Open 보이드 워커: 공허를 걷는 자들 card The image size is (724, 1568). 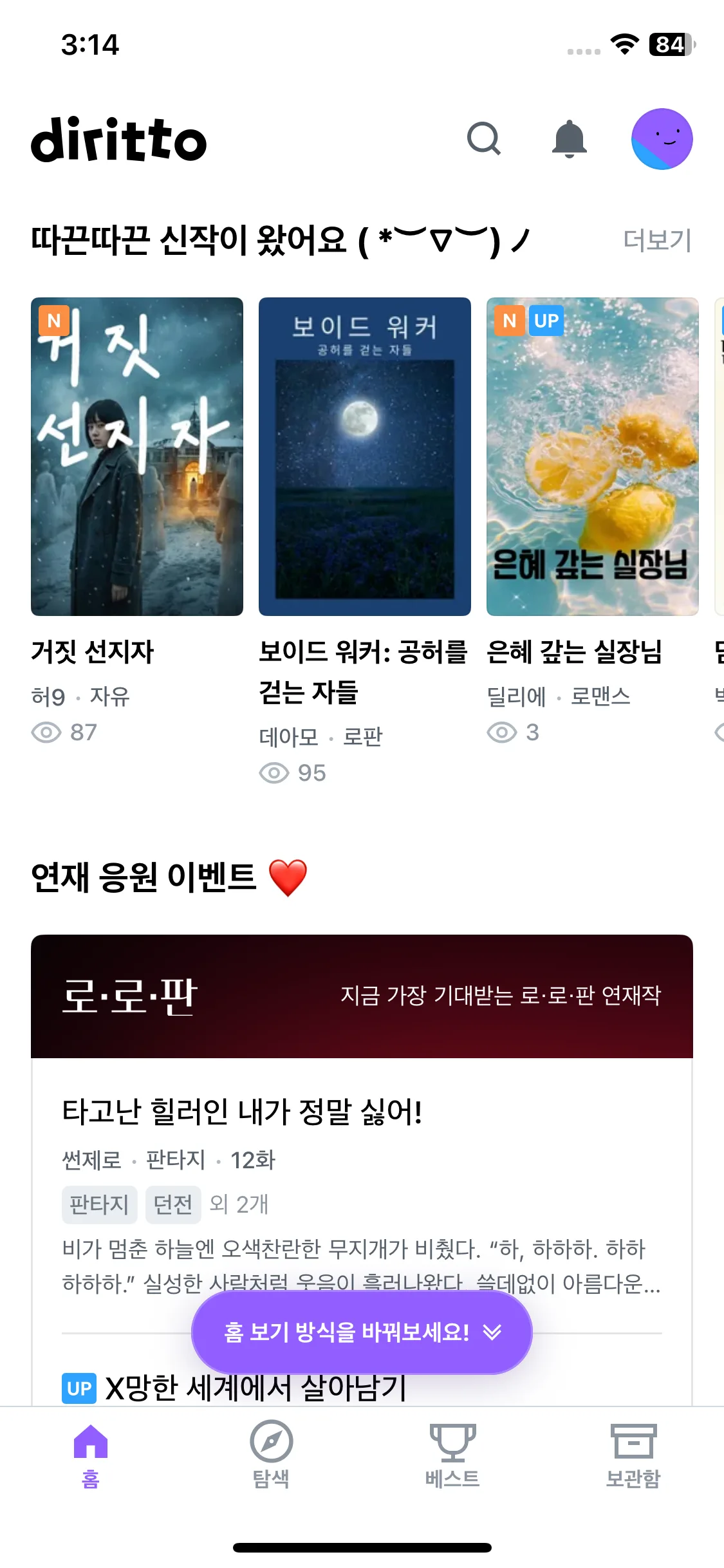[x=364, y=456]
